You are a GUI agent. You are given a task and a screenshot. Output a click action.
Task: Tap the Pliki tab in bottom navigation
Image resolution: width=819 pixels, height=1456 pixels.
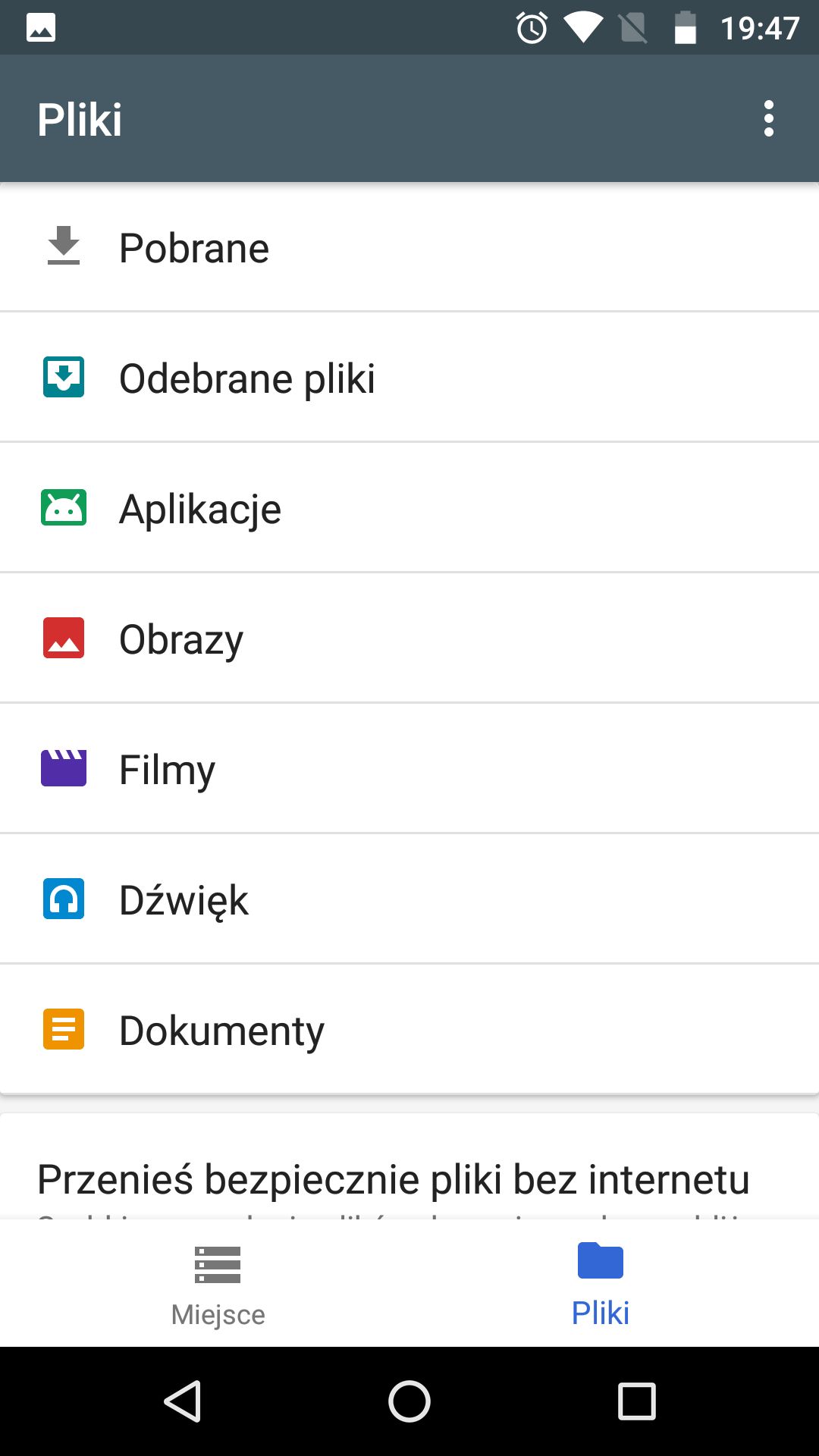(x=601, y=1284)
